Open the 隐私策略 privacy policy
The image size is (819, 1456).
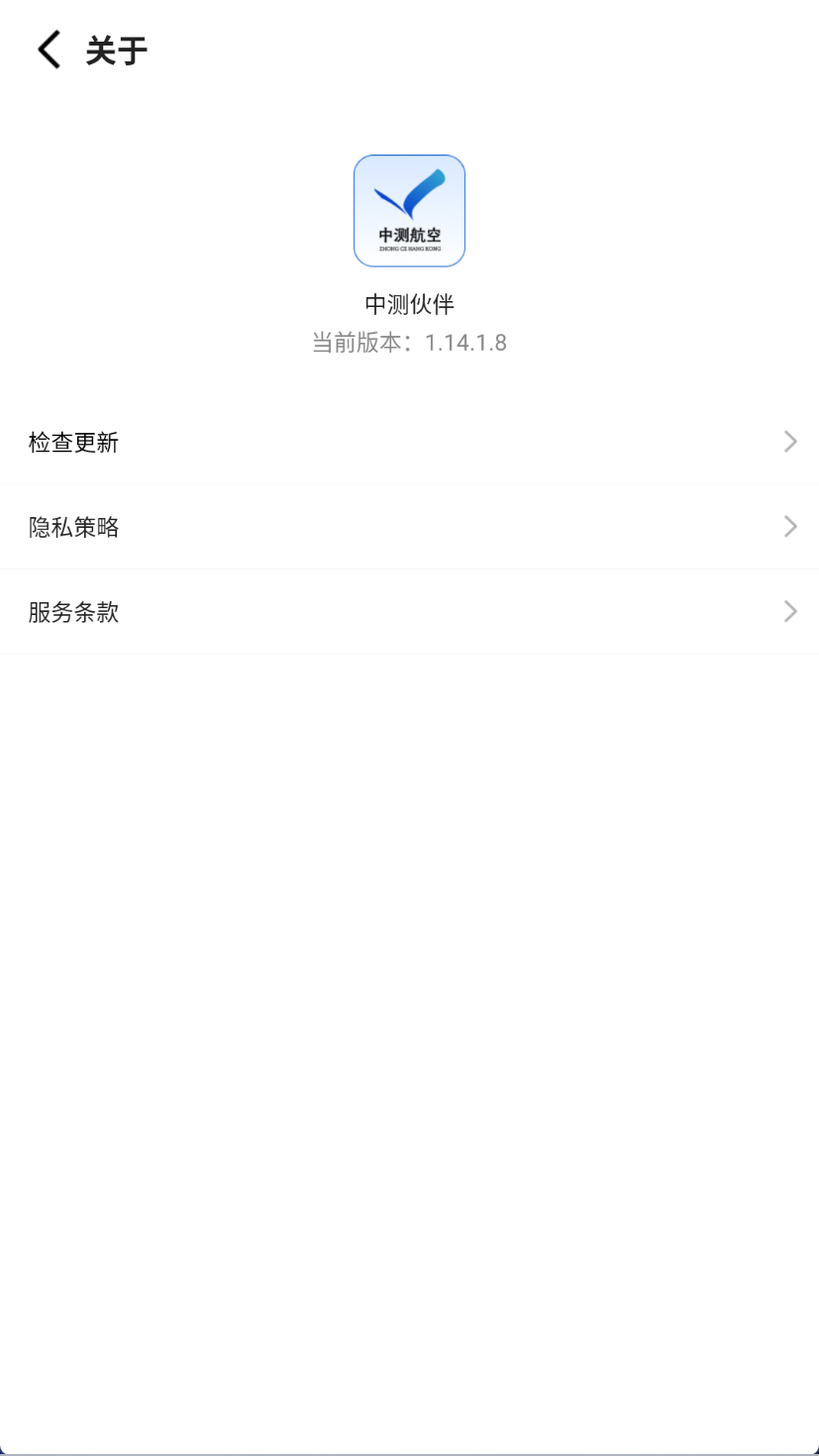[409, 527]
